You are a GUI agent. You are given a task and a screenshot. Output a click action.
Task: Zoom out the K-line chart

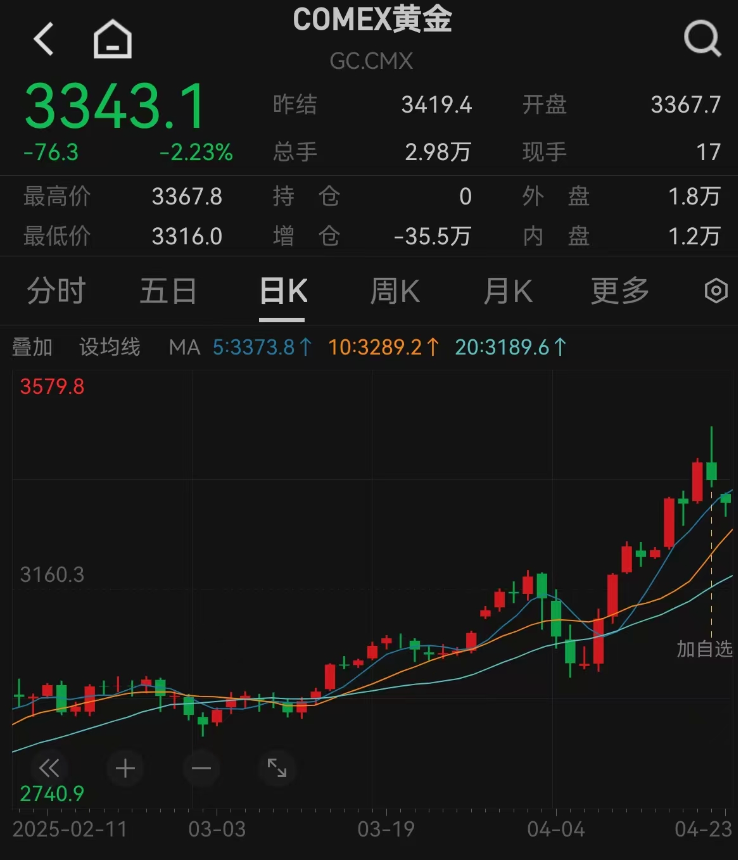pos(201,768)
